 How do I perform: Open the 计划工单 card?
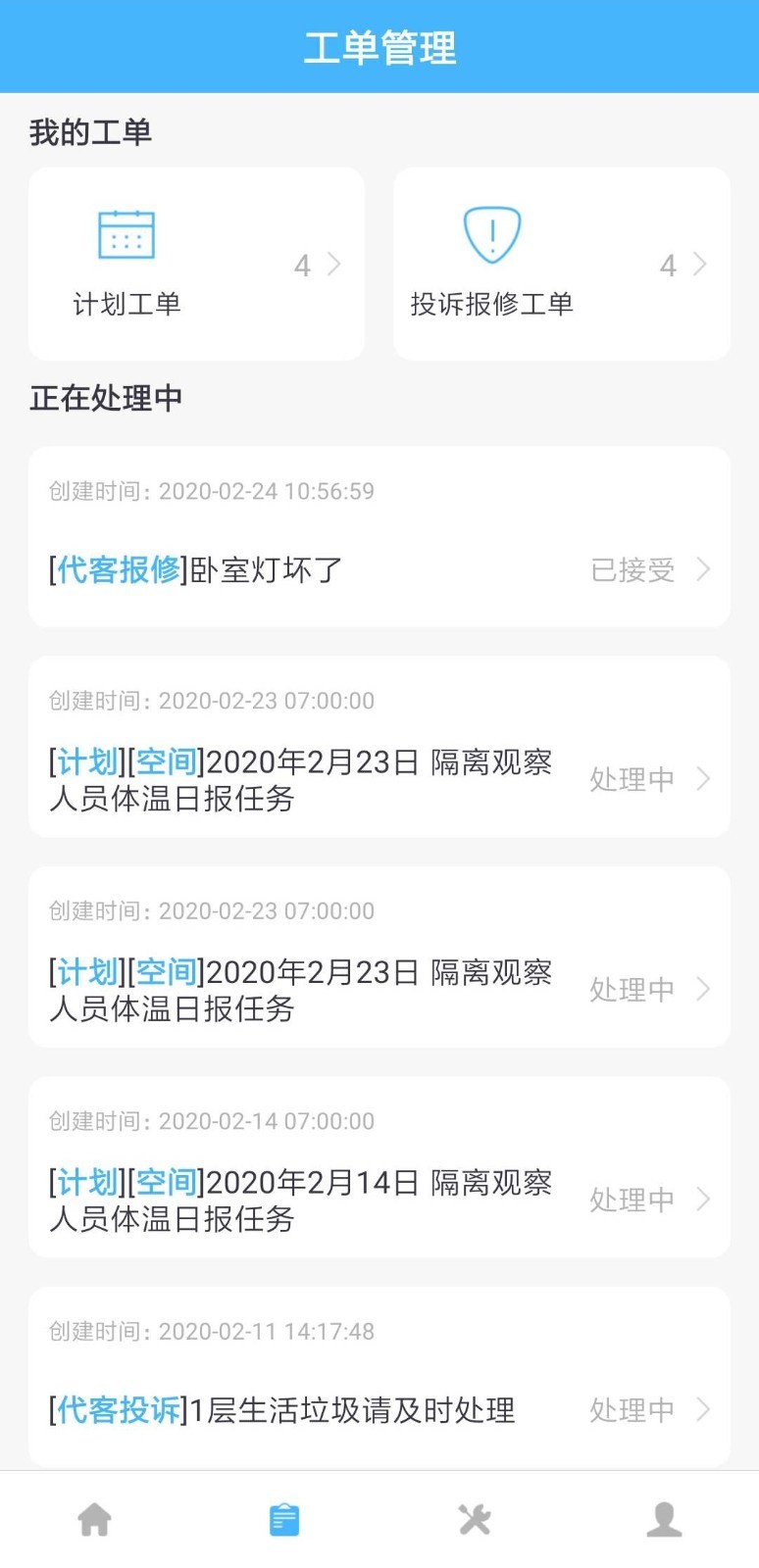(x=196, y=264)
